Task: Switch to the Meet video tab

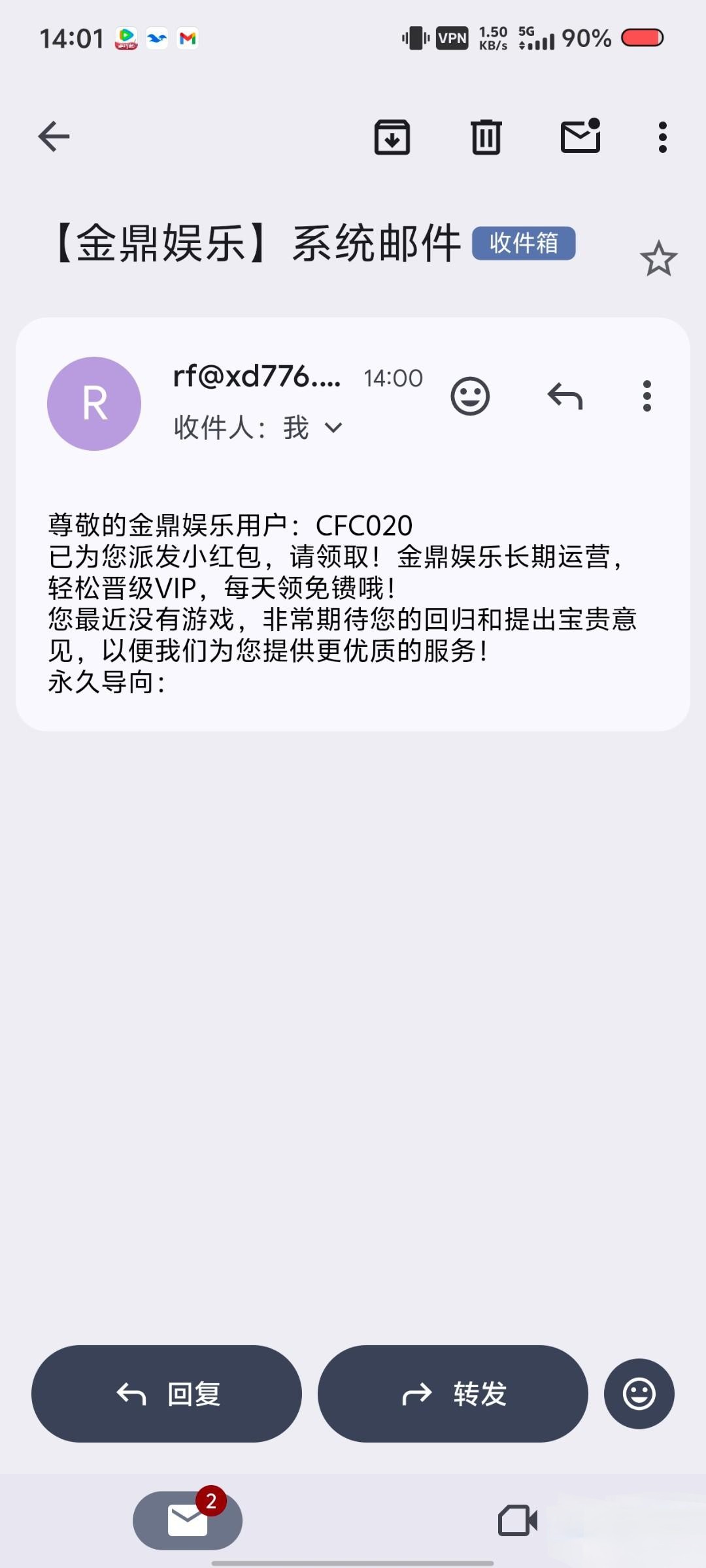Action: pyautogui.click(x=517, y=1520)
